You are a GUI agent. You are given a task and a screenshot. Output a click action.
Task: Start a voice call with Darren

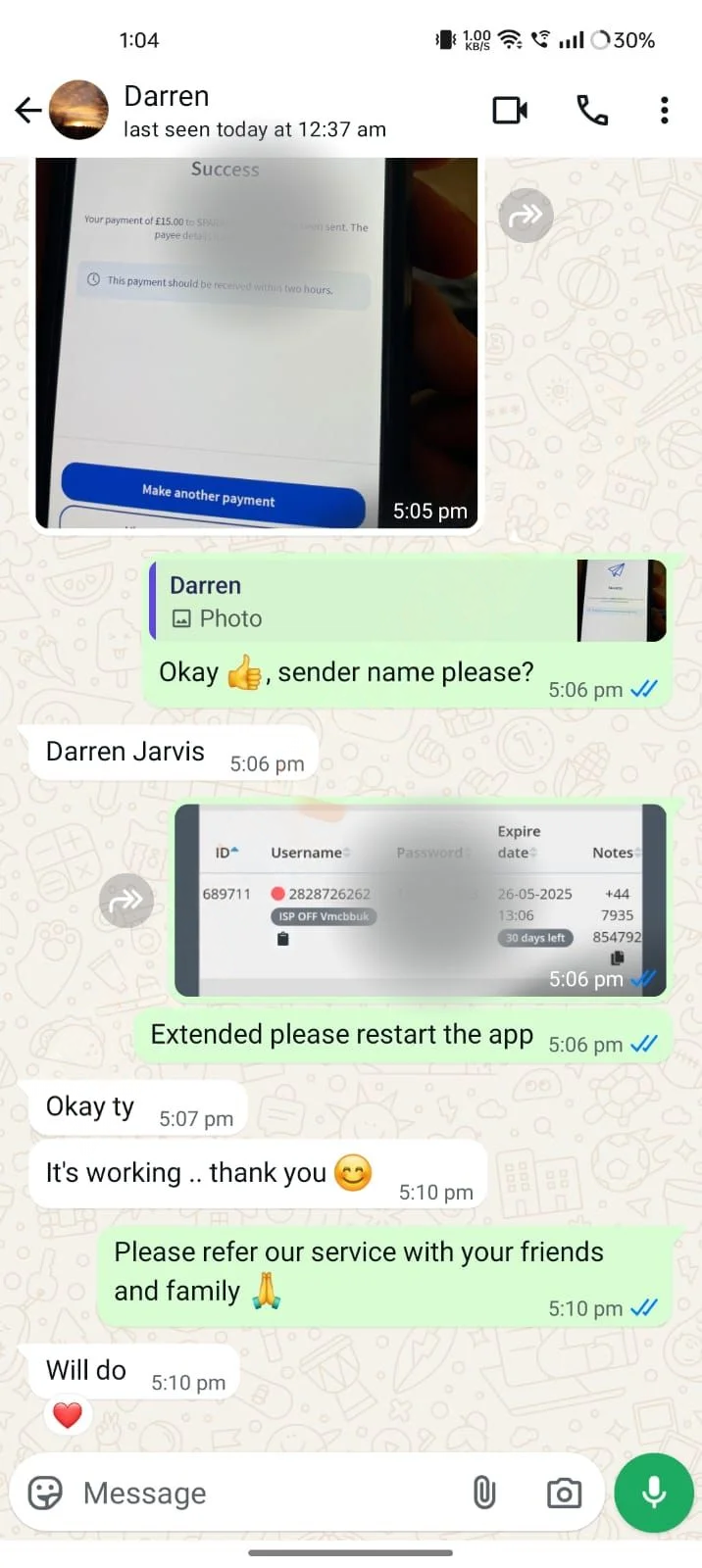(x=592, y=111)
